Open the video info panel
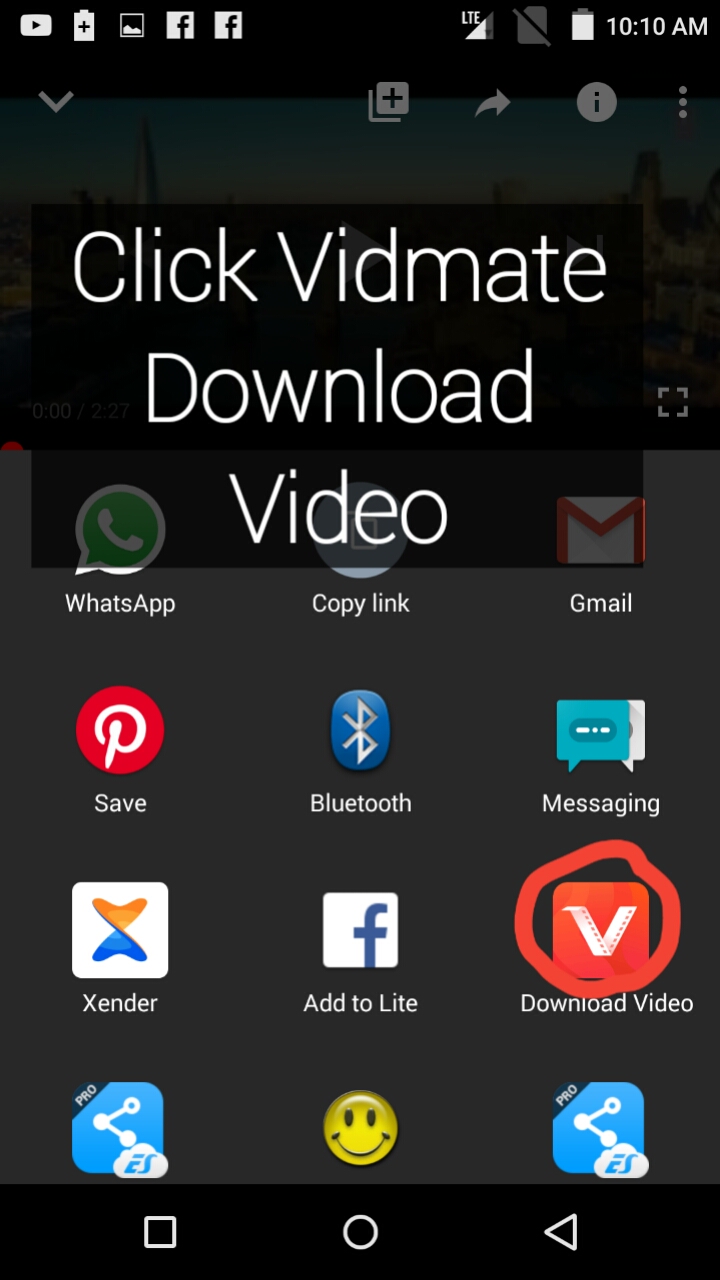 (x=596, y=102)
